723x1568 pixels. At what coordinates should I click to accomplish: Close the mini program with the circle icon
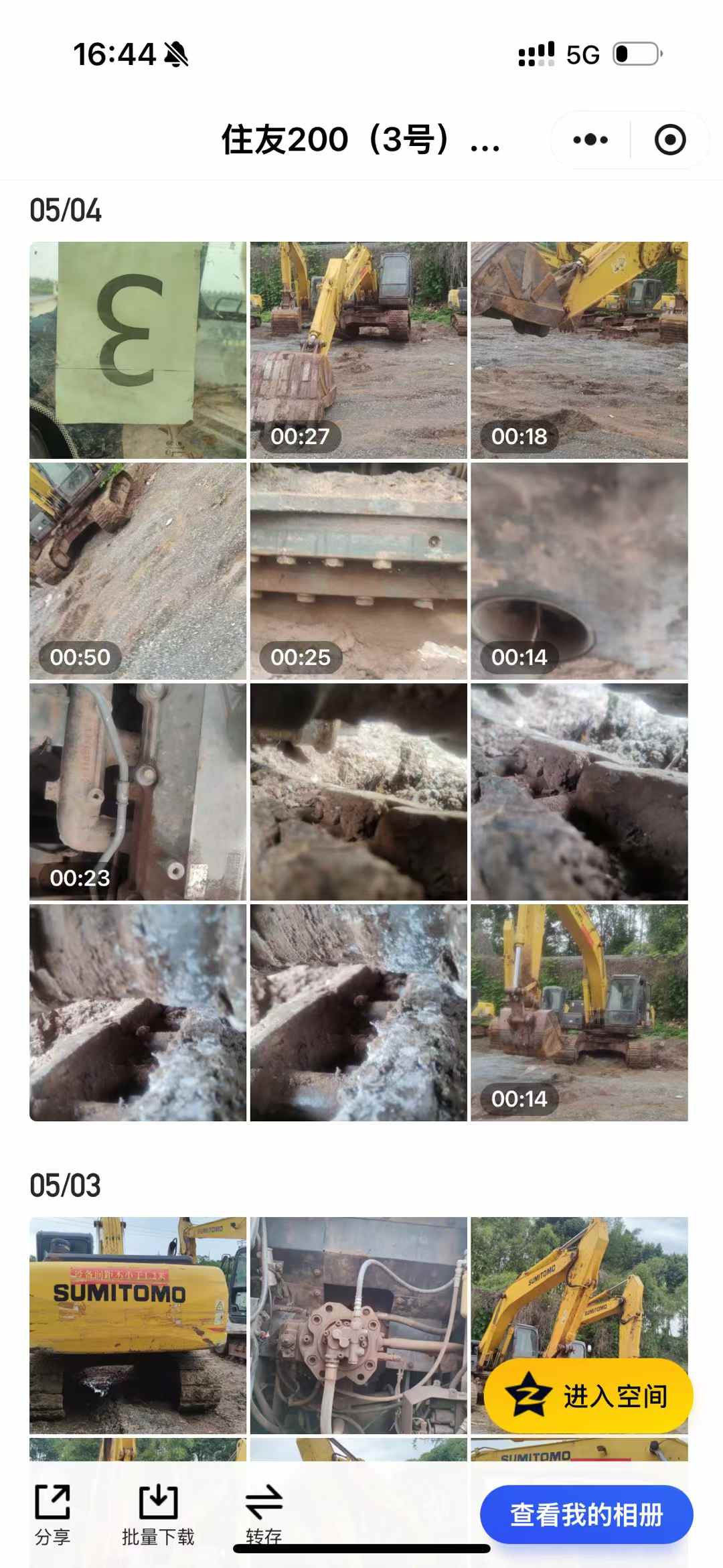coord(669,140)
